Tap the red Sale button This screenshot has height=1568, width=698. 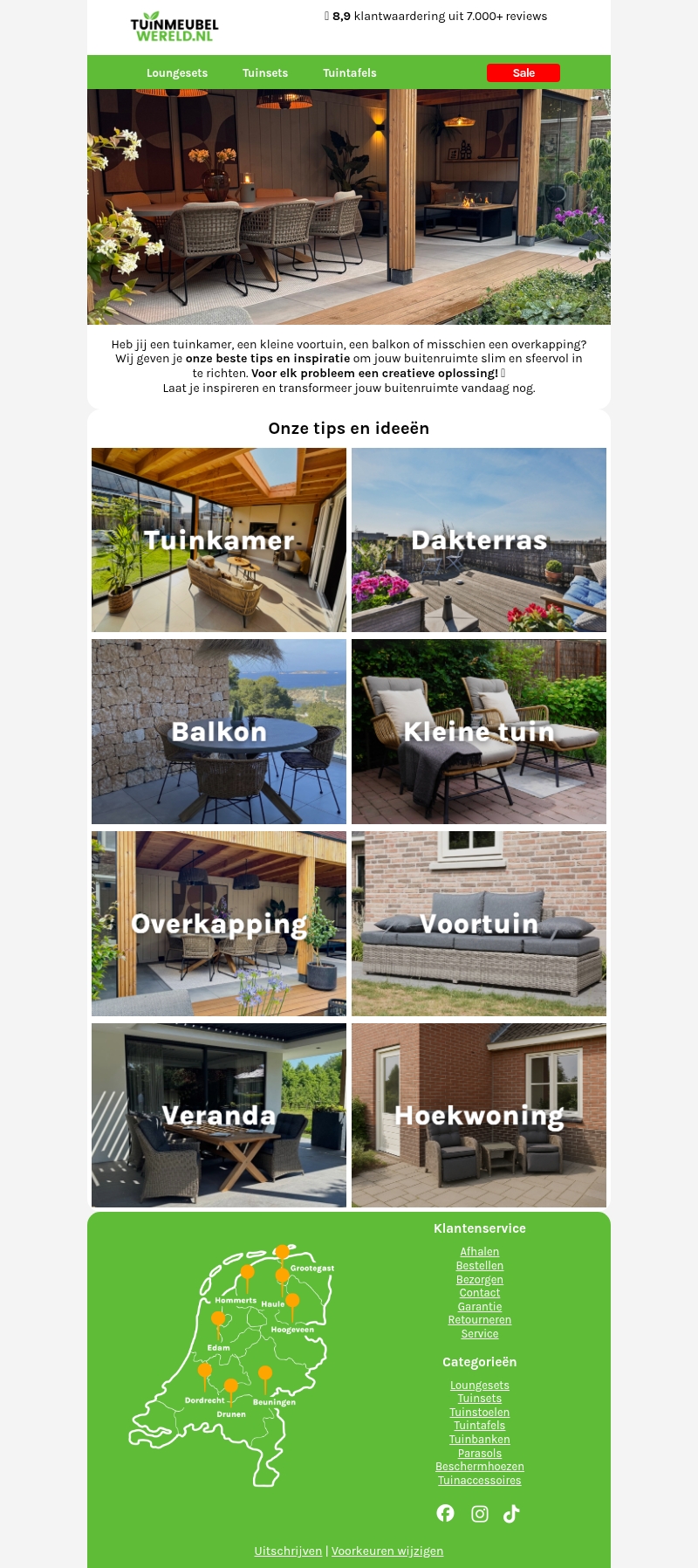[523, 73]
